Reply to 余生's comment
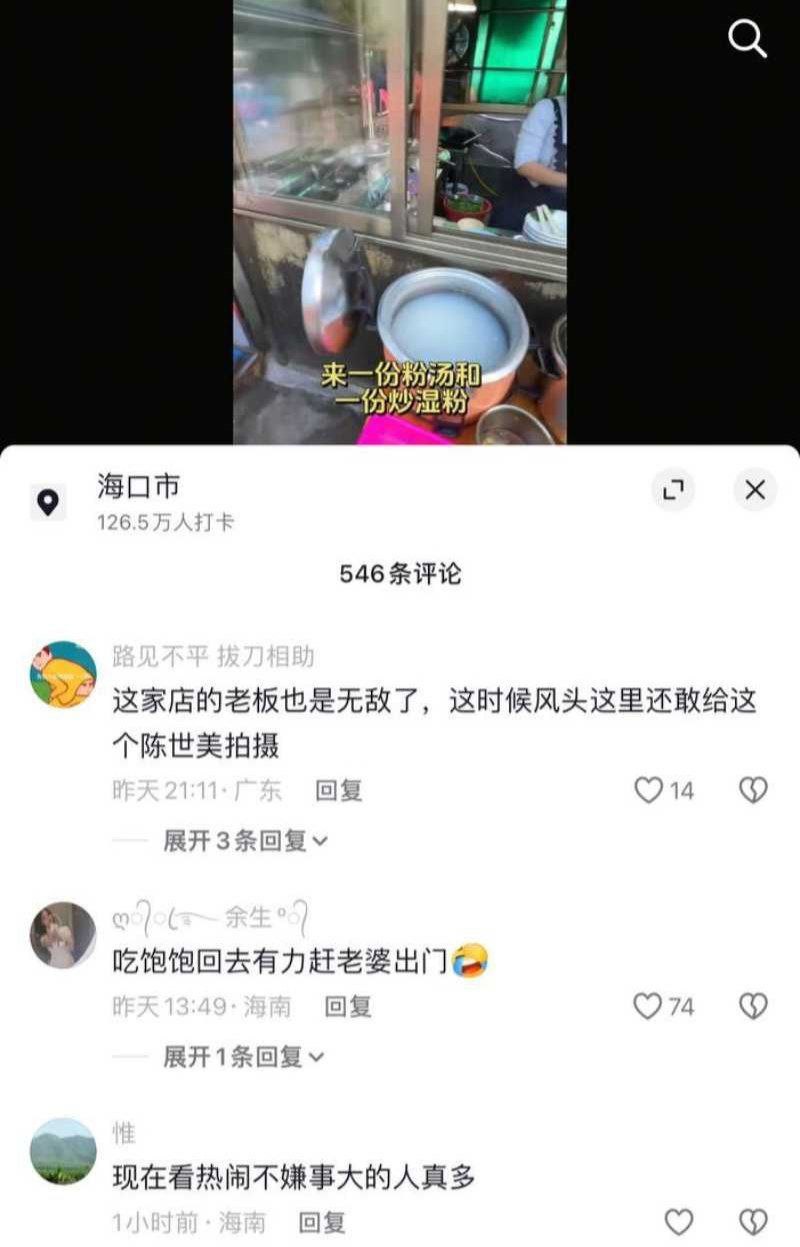The width and height of the screenshot is (800, 1247). point(347,1006)
